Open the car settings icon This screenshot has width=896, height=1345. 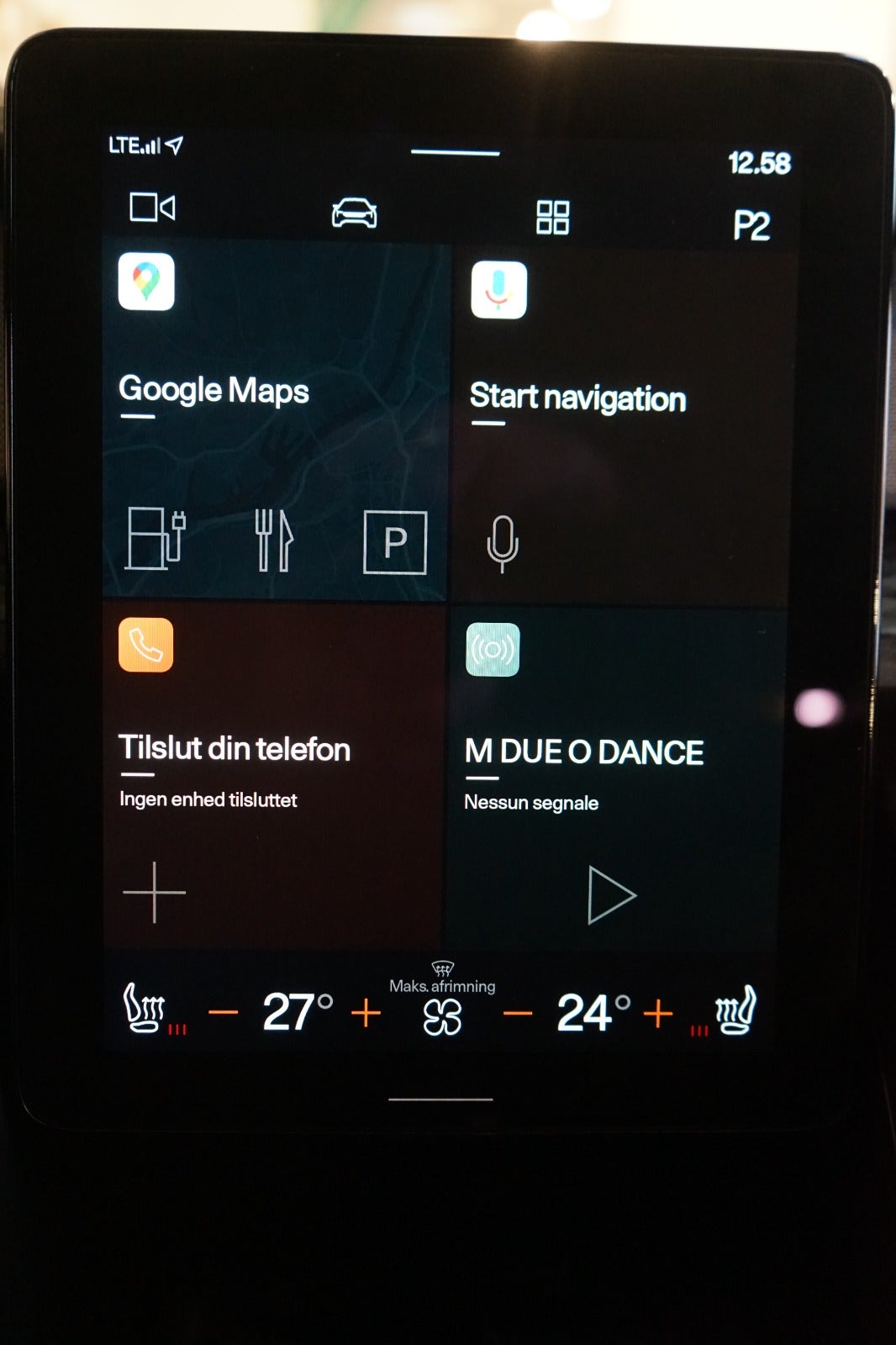(x=354, y=213)
